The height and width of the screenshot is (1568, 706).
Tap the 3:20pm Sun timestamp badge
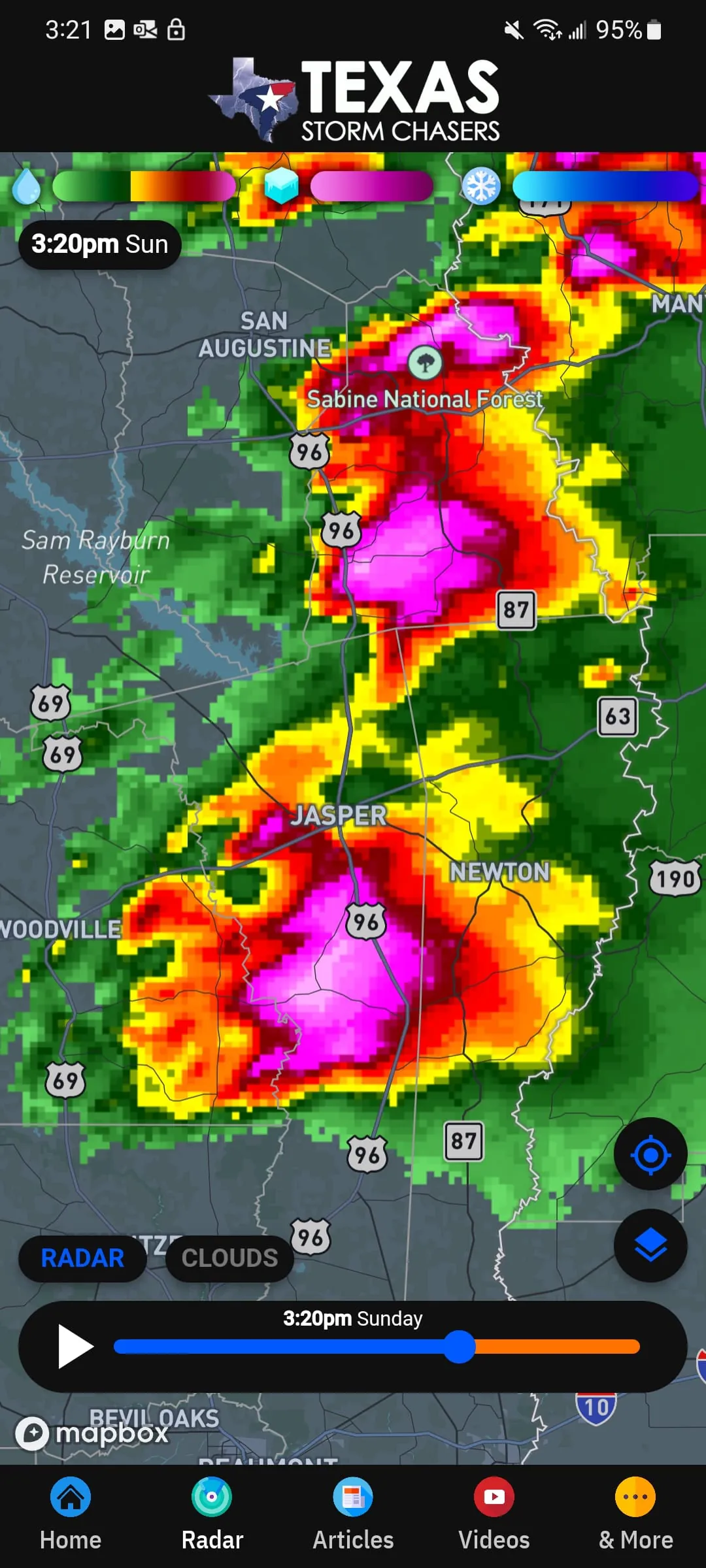click(x=99, y=244)
